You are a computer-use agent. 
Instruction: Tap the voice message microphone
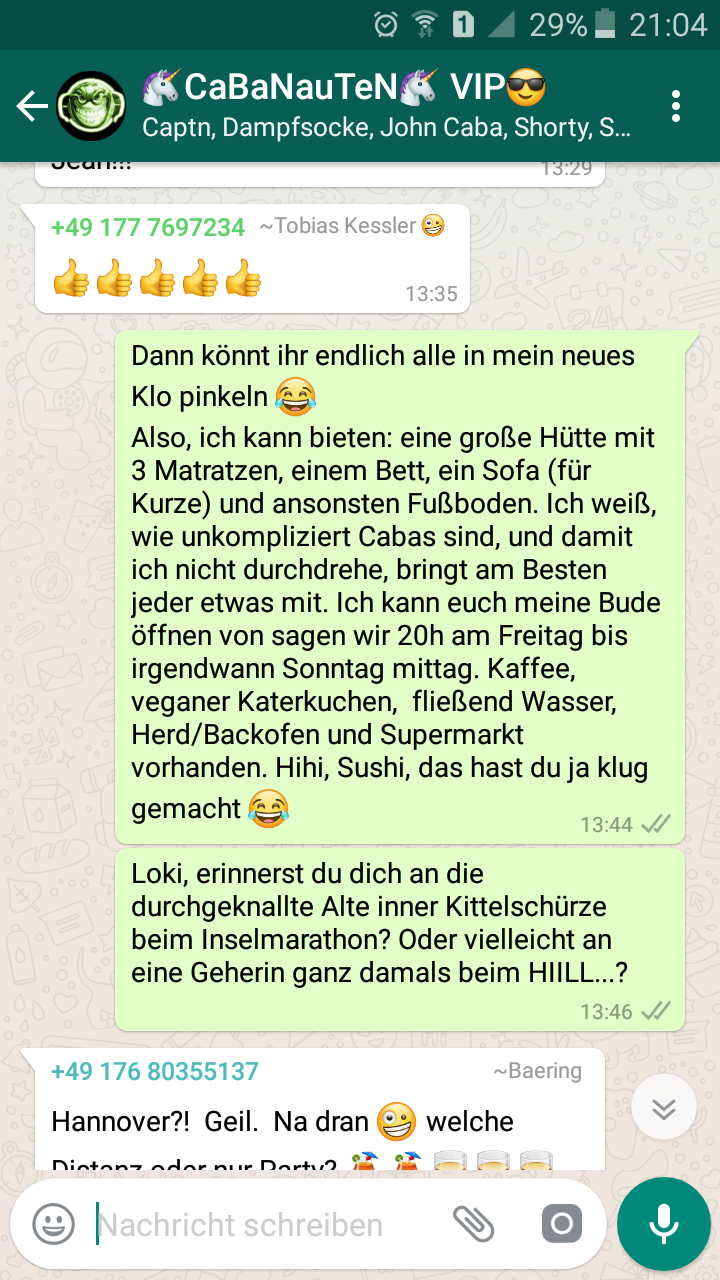point(663,1224)
